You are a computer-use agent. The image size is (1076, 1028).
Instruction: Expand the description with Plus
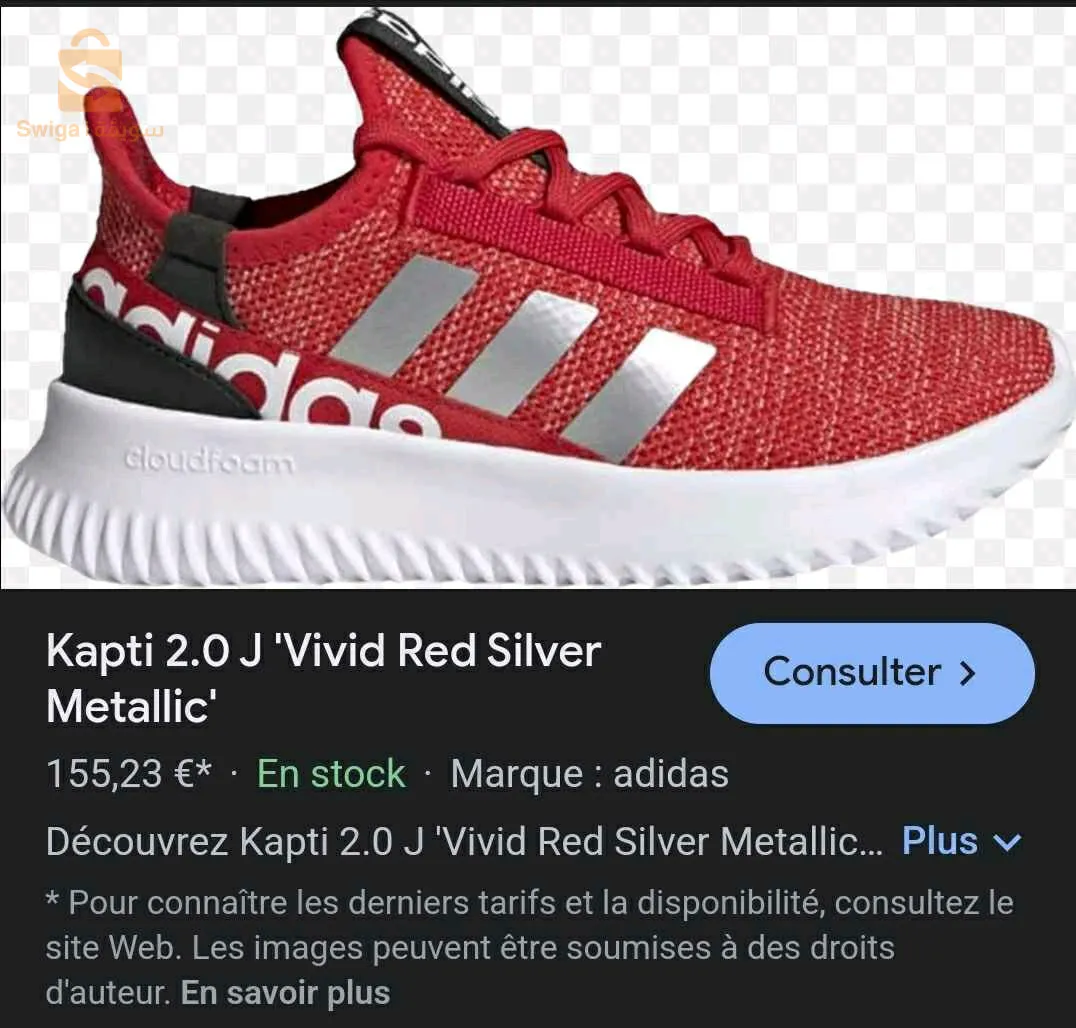(x=960, y=841)
